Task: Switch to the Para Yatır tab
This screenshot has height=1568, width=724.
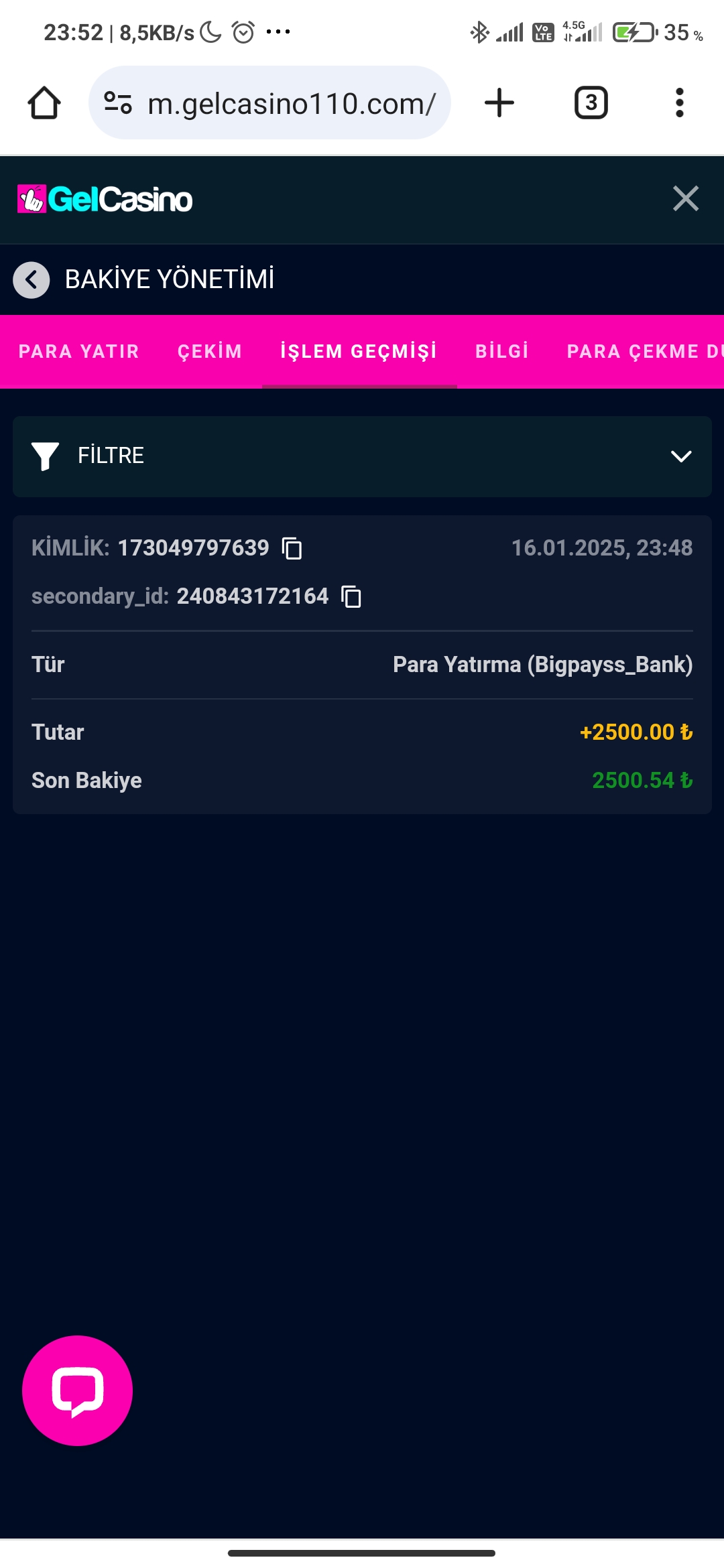Action: click(79, 351)
